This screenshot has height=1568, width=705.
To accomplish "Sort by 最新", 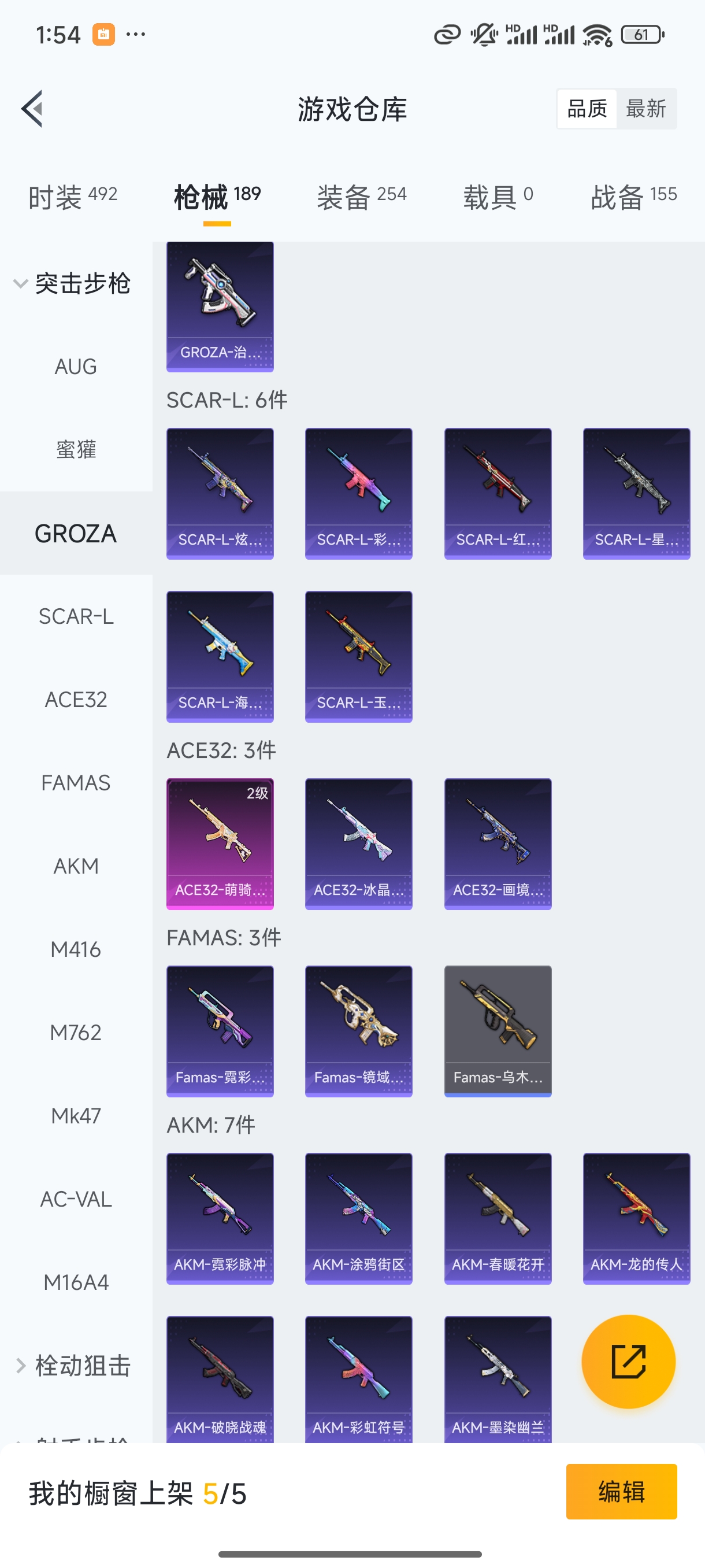I will [x=645, y=109].
